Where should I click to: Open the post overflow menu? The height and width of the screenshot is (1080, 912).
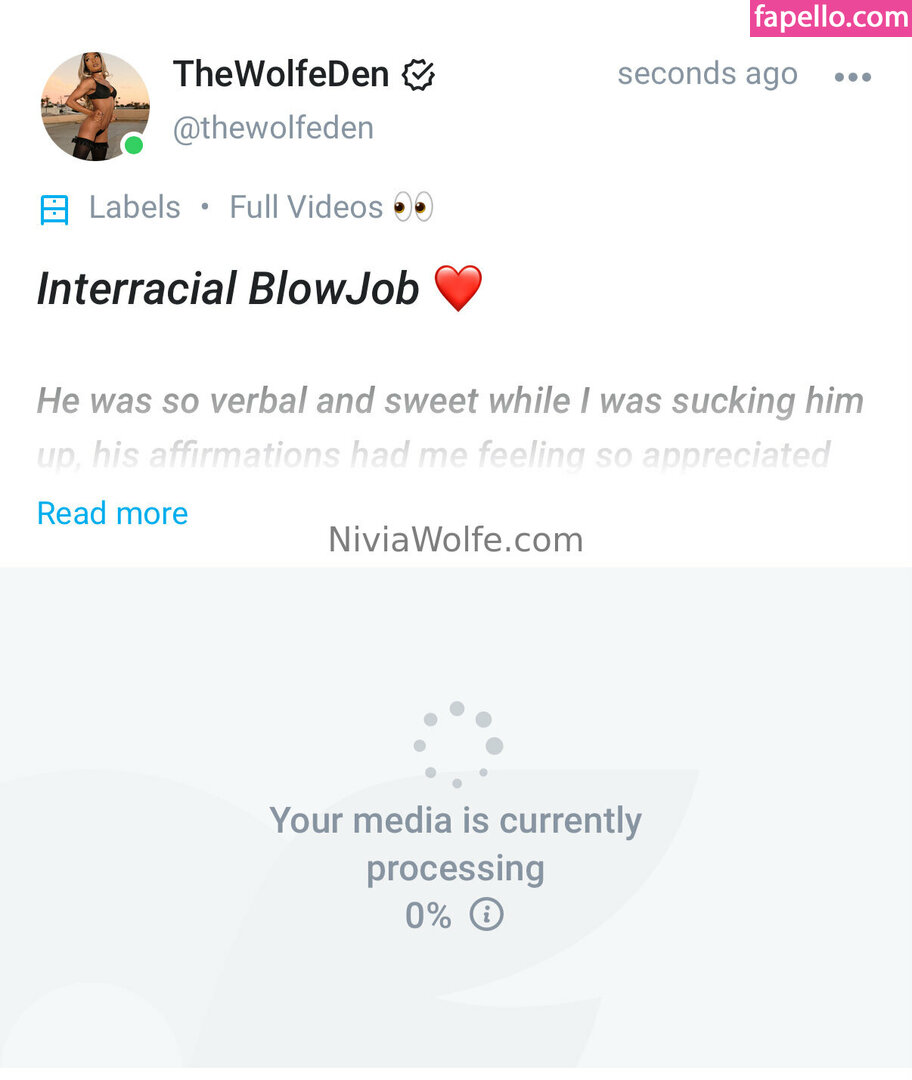(x=852, y=77)
